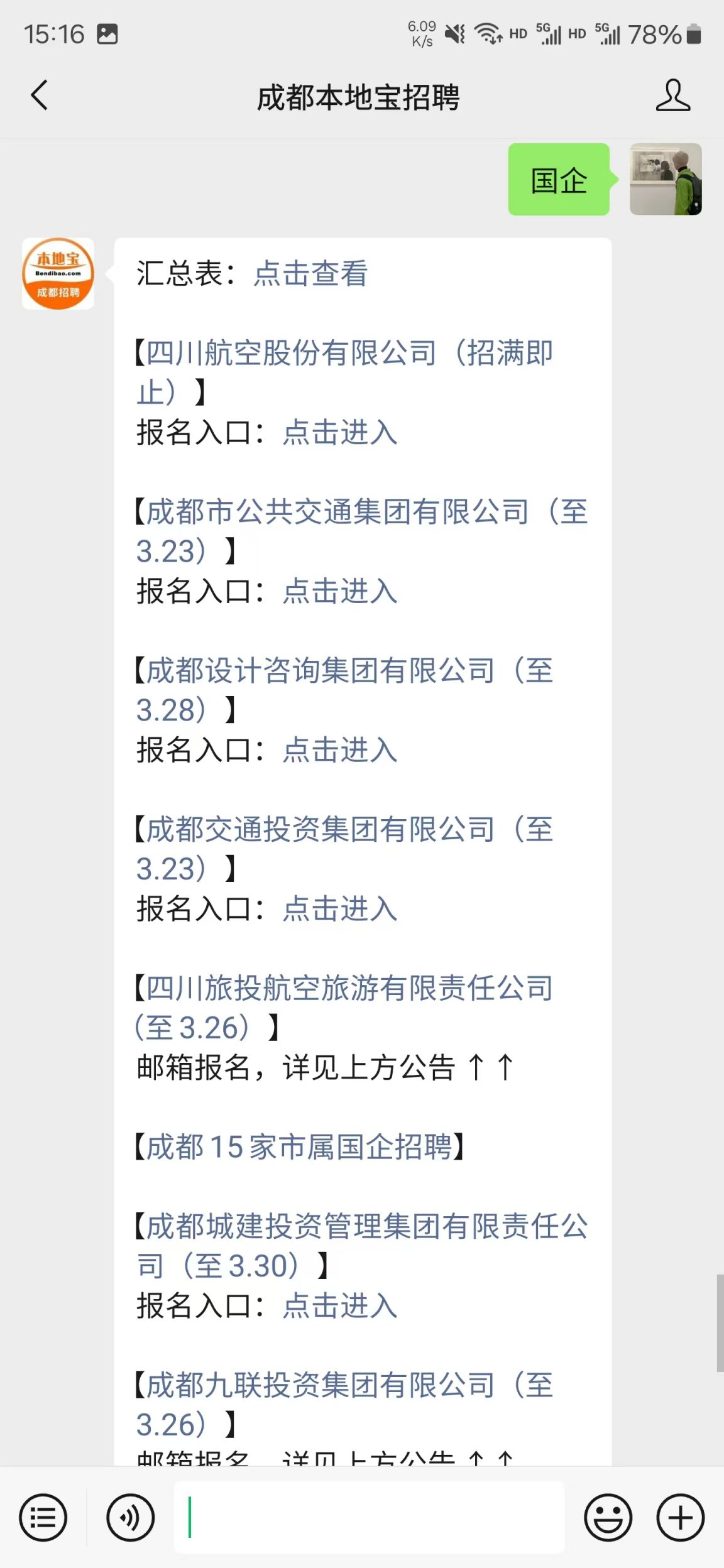Viewport: 724px width, 1568px height.
Task: Switch to the account menu list button
Action: (43, 1518)
